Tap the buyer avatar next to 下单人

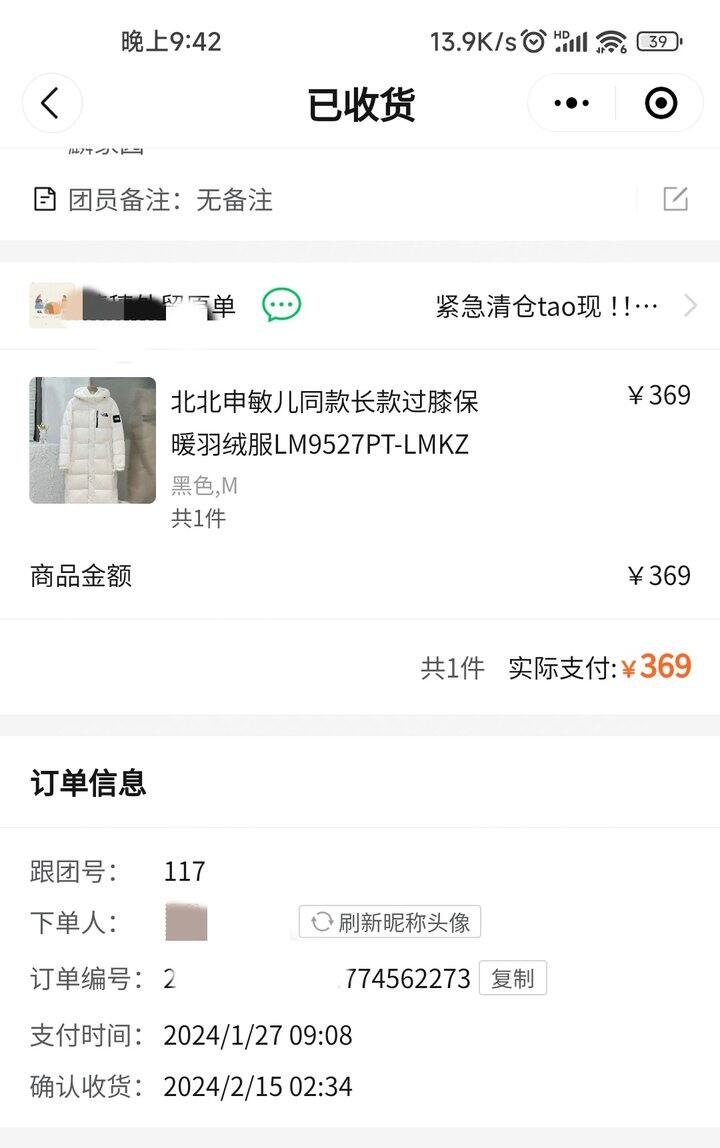pyautogui.click(x=185, y=922)
